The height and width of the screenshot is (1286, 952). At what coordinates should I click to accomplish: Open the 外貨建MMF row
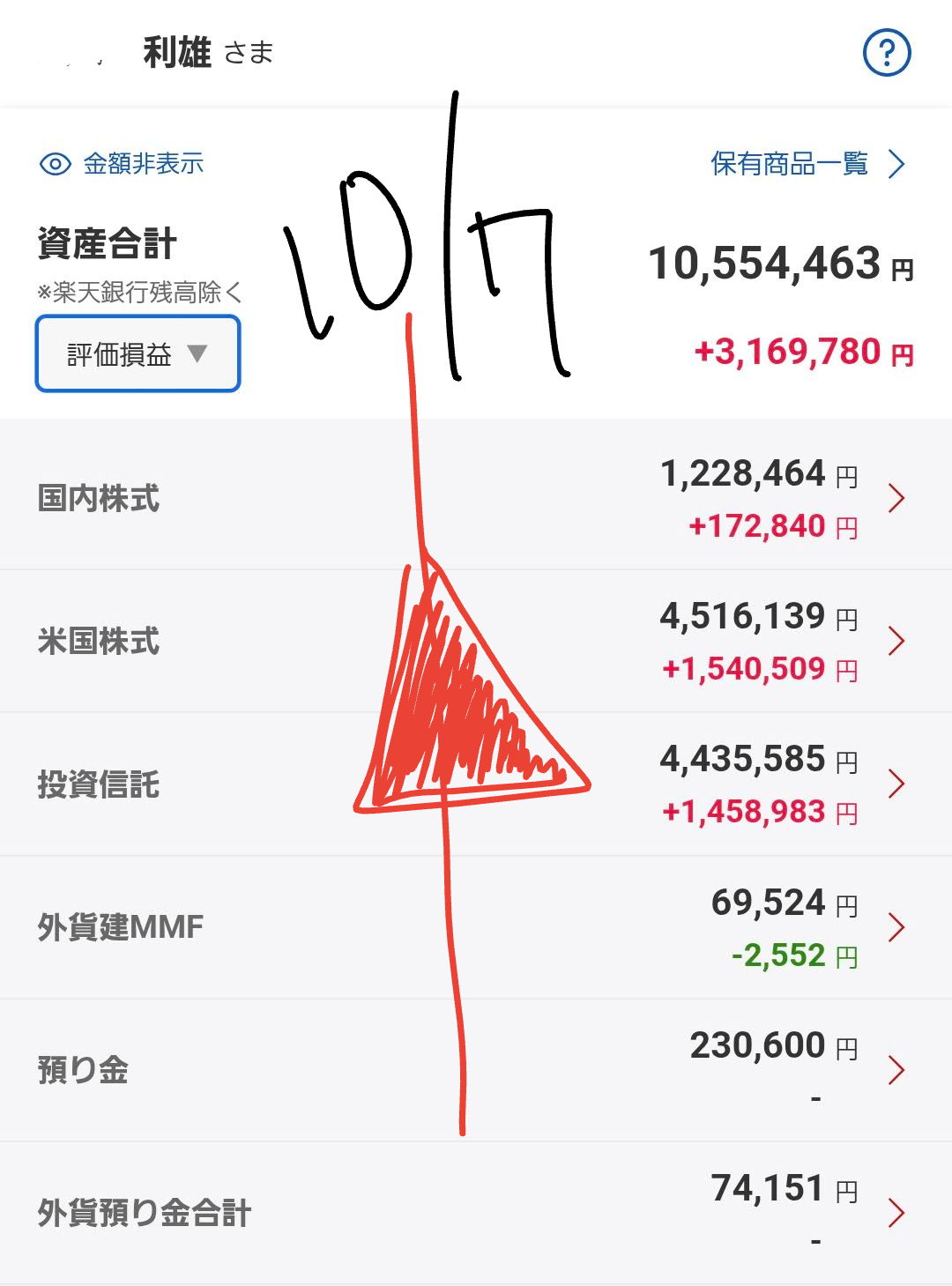[x=476, y=927]
